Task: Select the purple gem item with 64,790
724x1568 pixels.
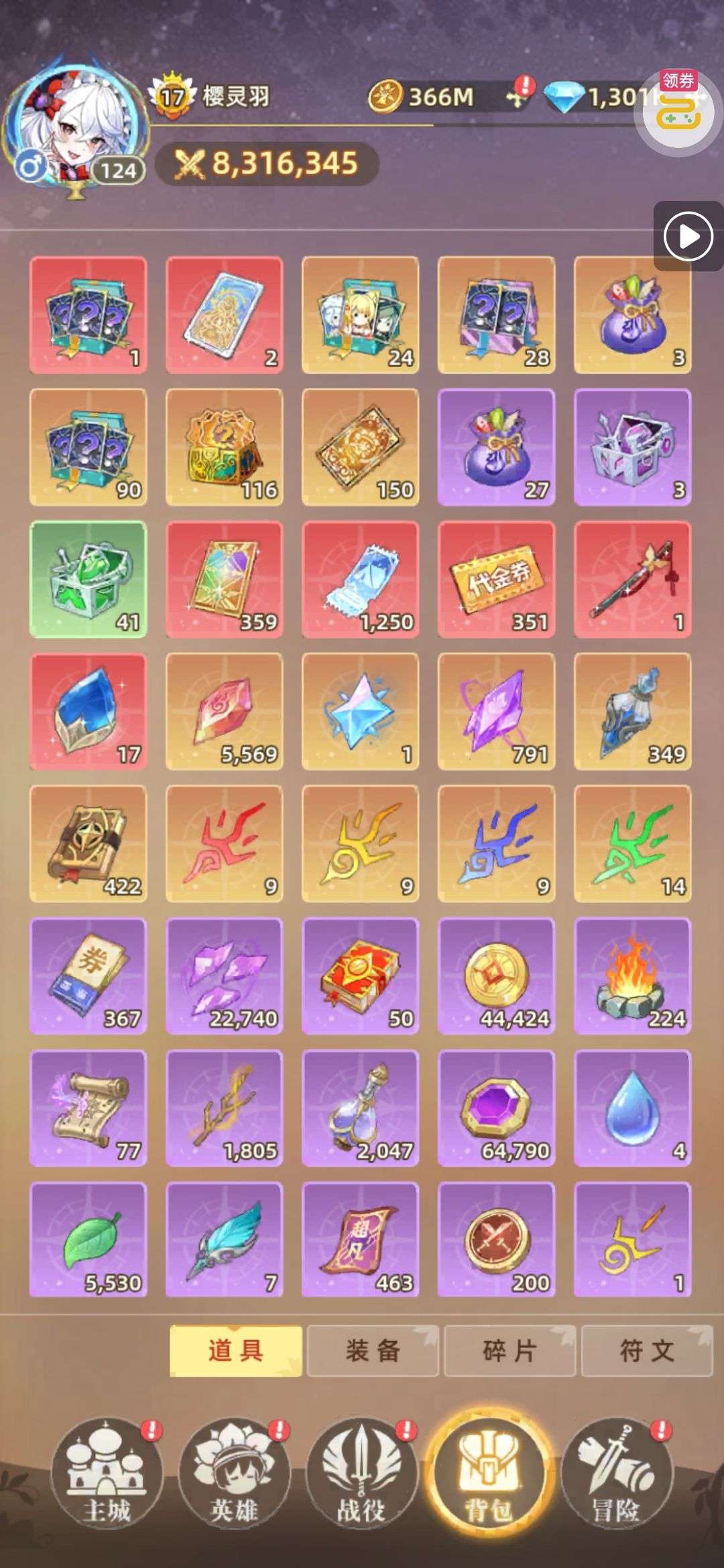Action: point(496,1108)
